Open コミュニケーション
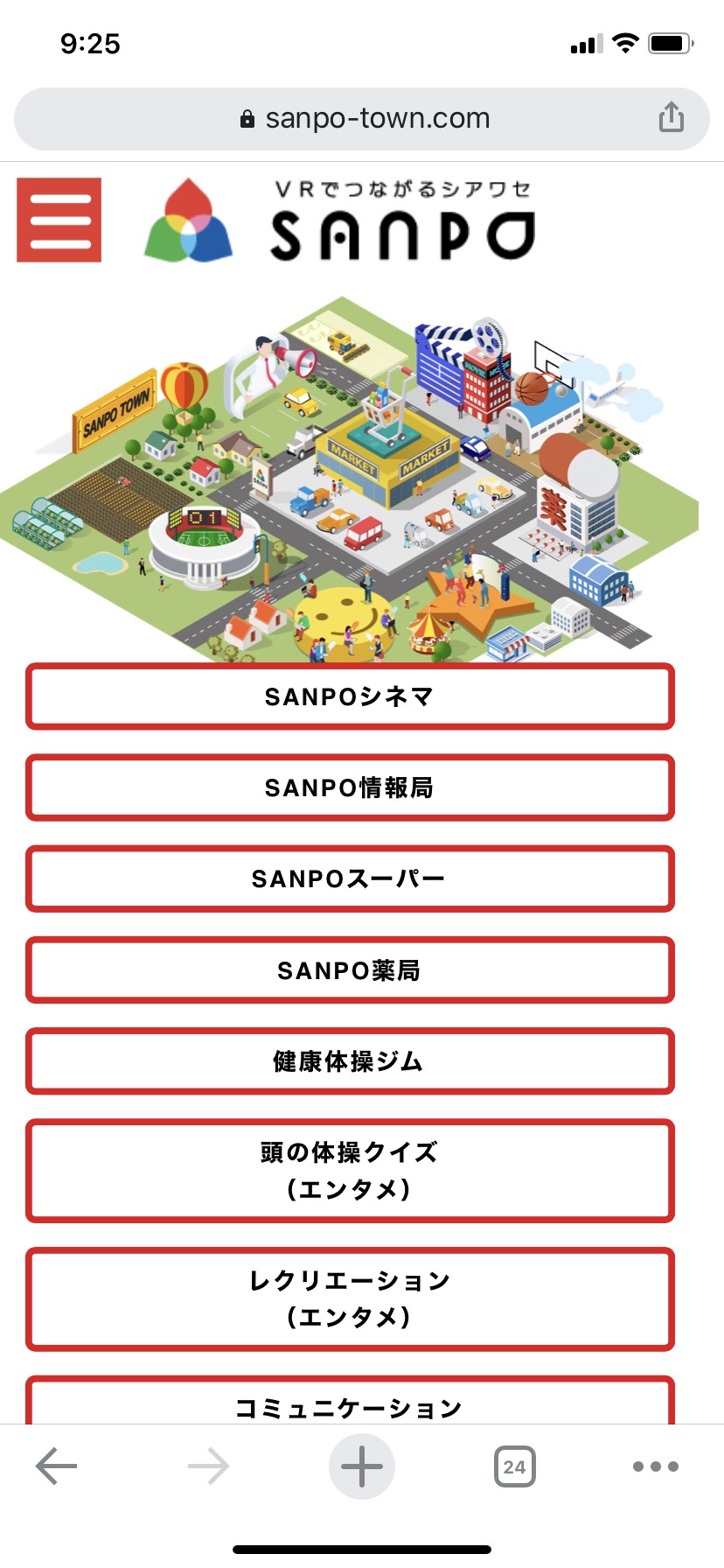This screenshot has height=1568, width=724. [350, 1403]
